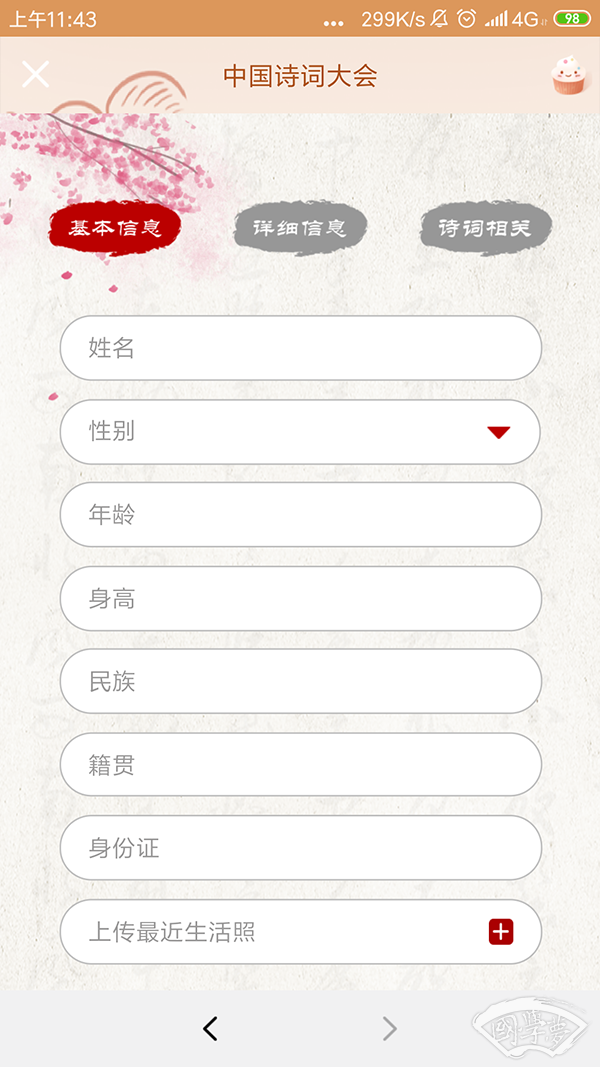Screen dimensions: 600x1067
Task: Switch to 诗词相关 tab
Action: (x=484, y=228)
